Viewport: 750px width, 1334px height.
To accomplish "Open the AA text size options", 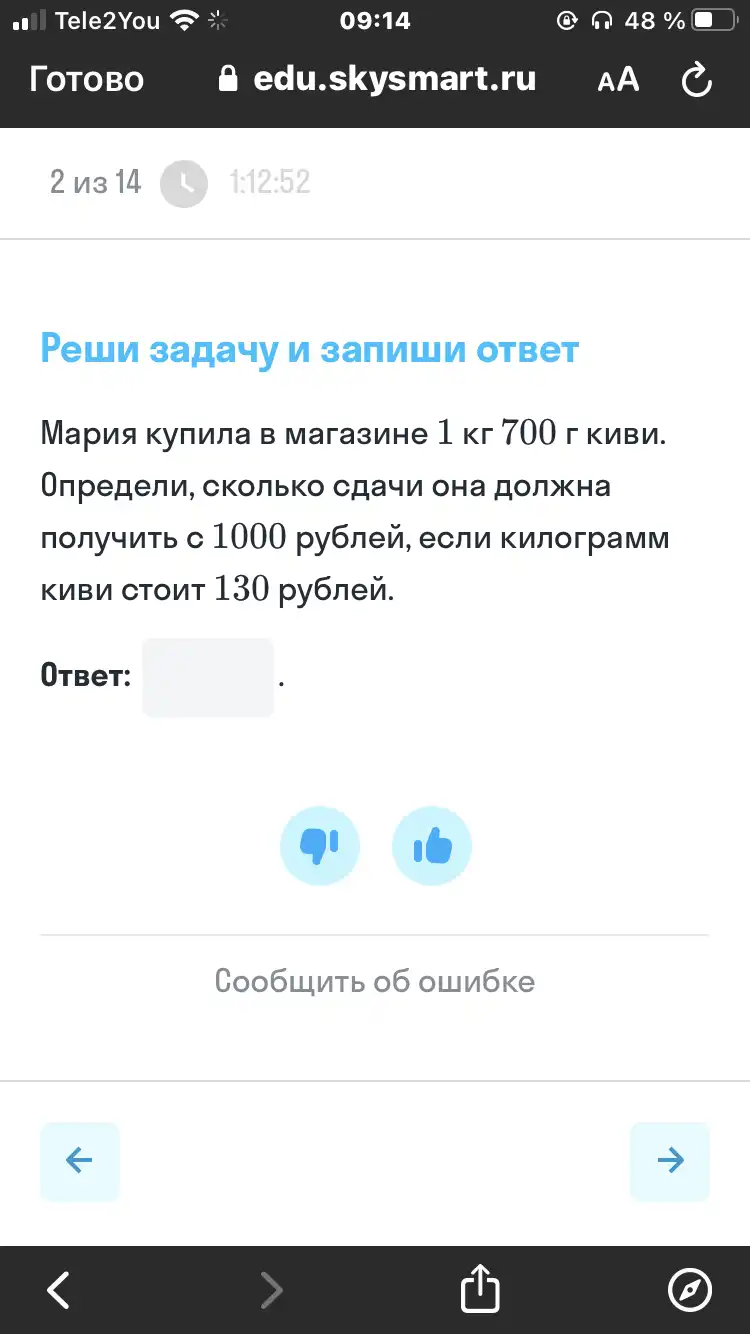I will (618, 80).
